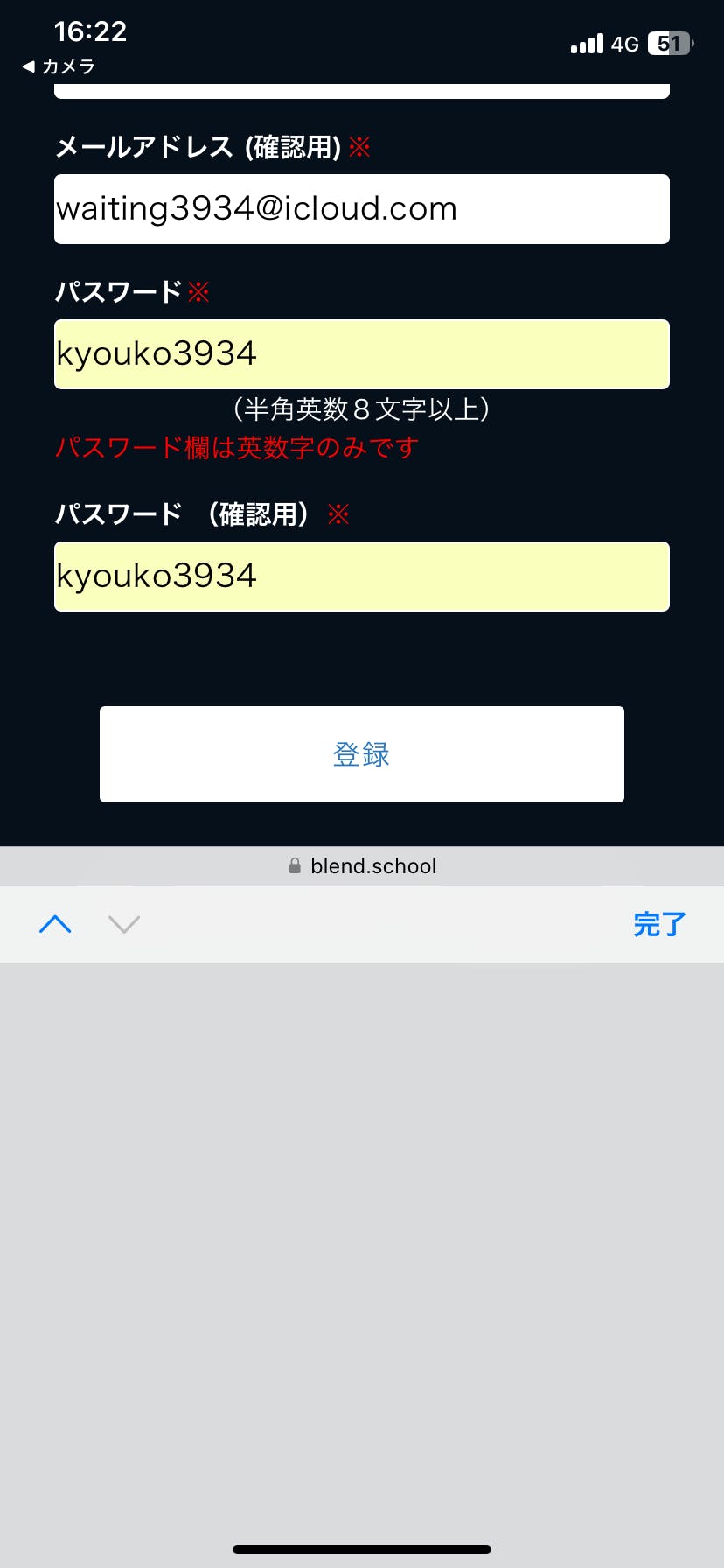Viewport: 724px width, 1568px height.
Task: Focus the パスワード field under its label
Action: tap(361, 354)
